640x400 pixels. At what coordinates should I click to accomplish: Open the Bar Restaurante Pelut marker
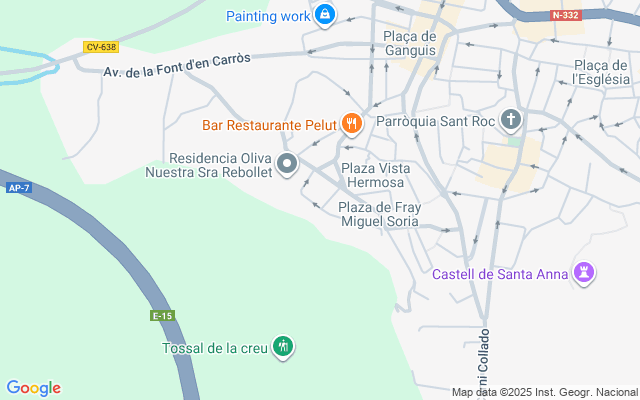[351, 125]
